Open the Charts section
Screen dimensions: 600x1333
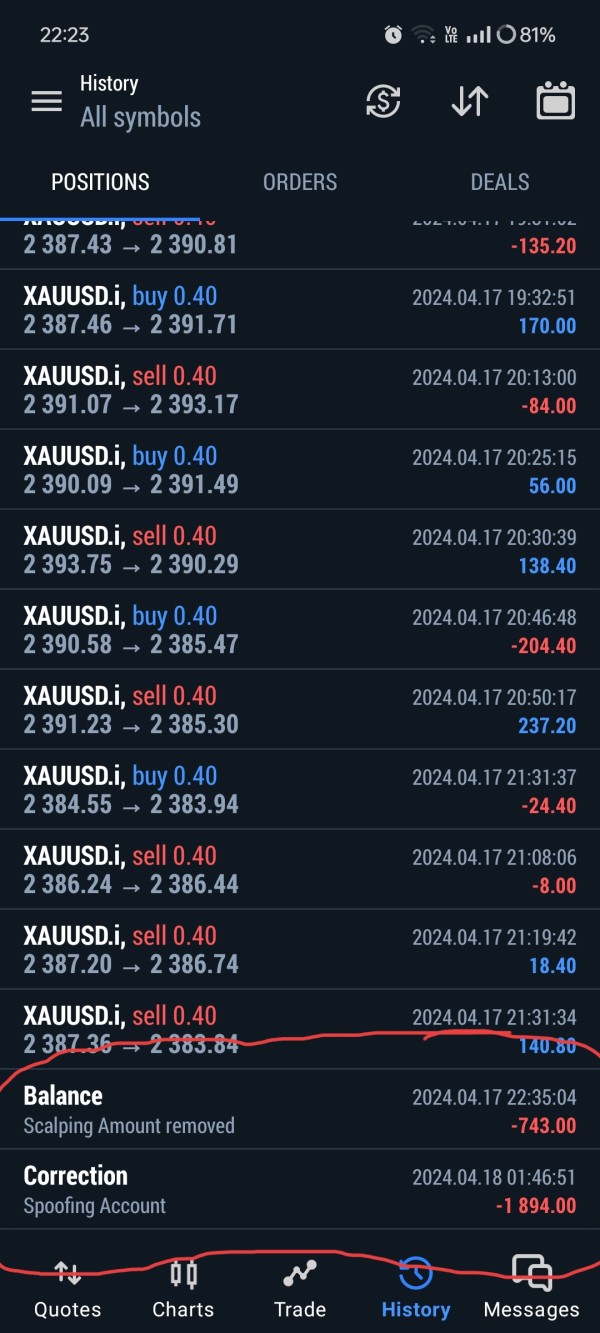click(183, 1289)
